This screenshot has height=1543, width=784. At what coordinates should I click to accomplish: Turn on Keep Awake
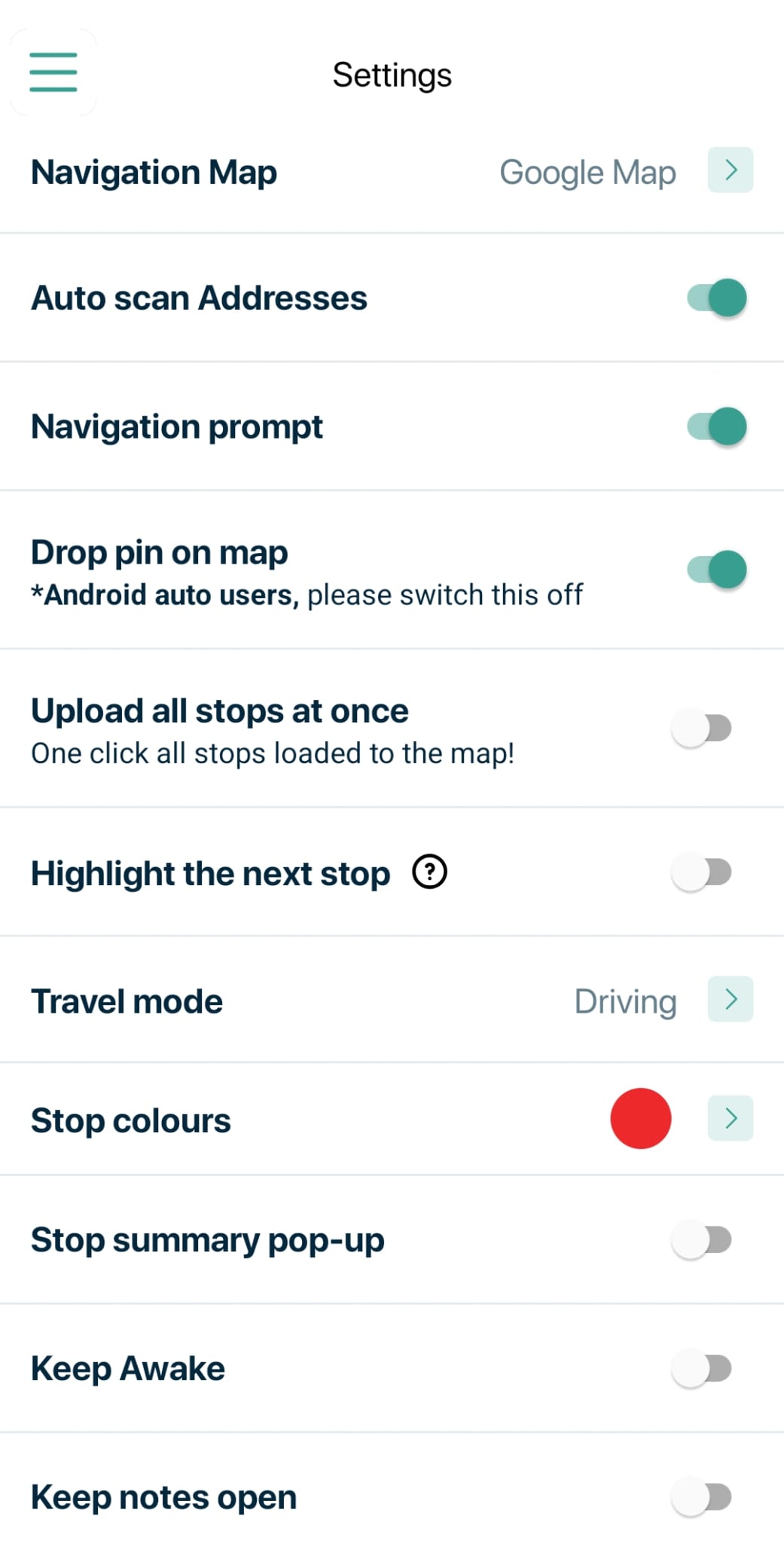pos(702,1369)
